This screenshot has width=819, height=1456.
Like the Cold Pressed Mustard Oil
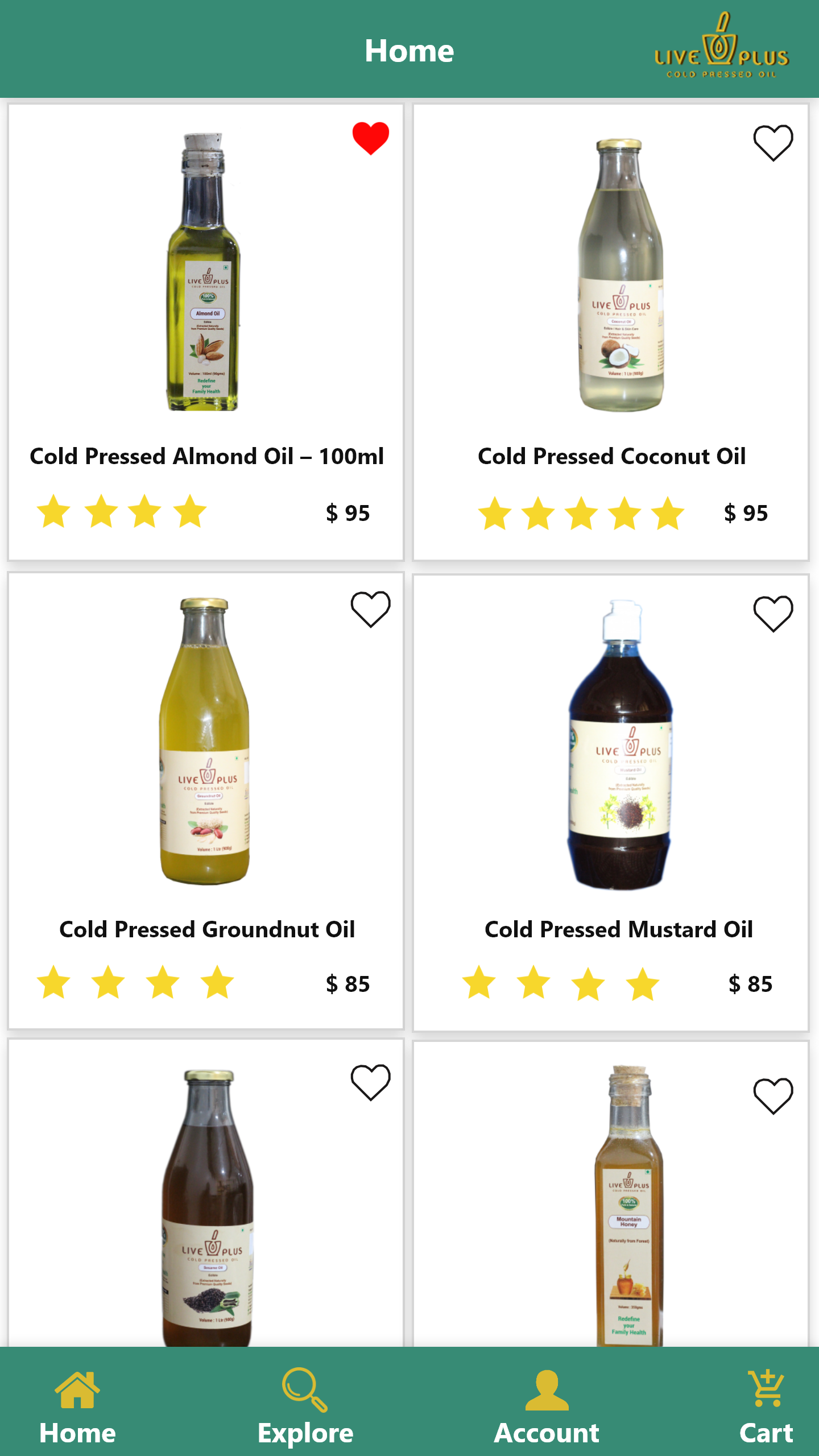tap(773, 614)
